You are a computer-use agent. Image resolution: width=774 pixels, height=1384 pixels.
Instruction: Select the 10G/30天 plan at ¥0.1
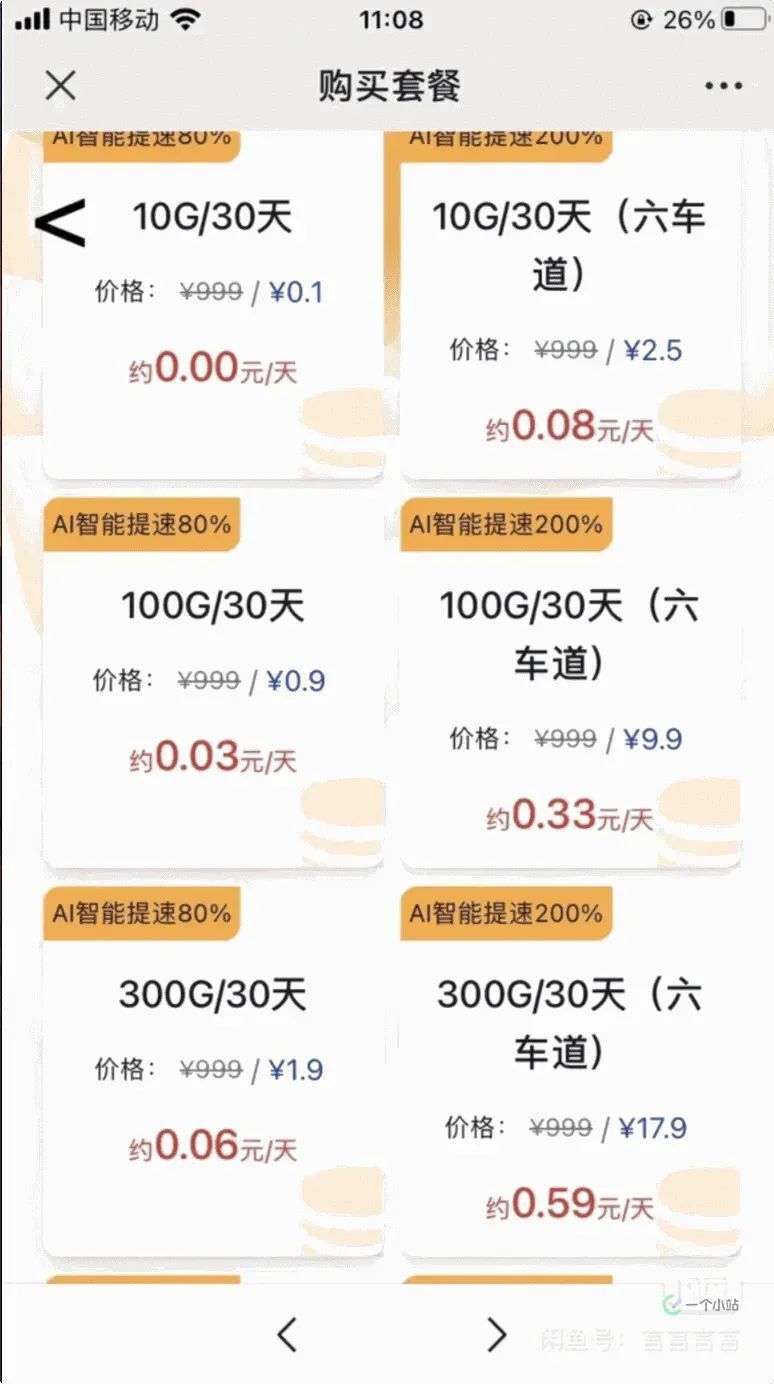coord(213,300)
